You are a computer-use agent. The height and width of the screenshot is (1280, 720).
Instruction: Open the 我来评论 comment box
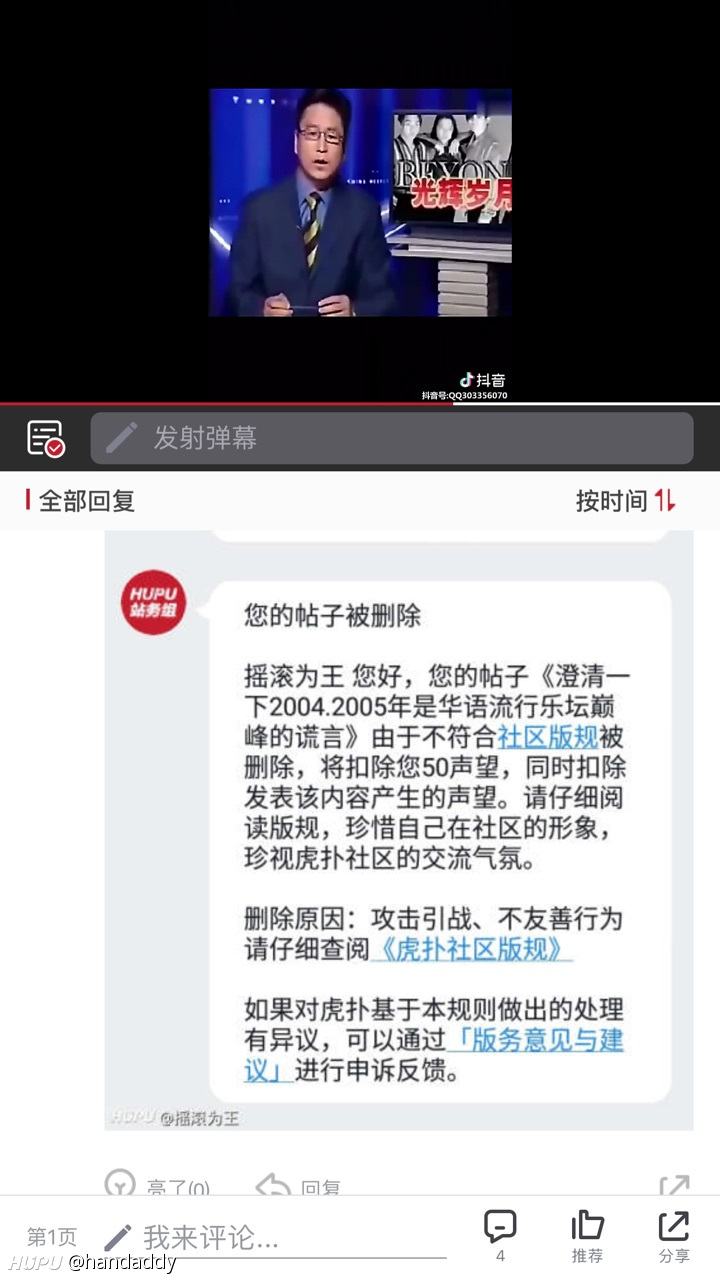275,1238
